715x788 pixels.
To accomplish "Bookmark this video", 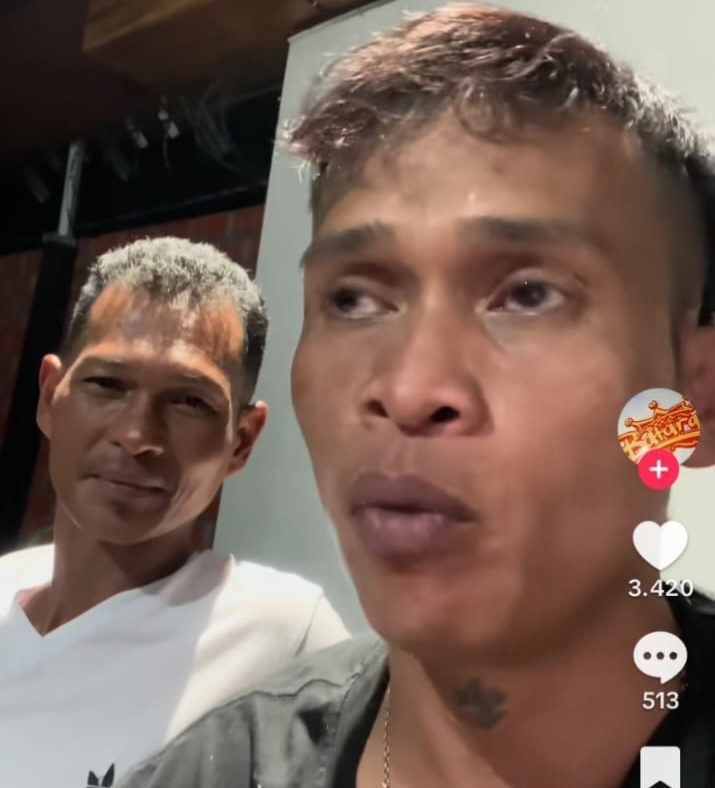I will tap(660, 768).
